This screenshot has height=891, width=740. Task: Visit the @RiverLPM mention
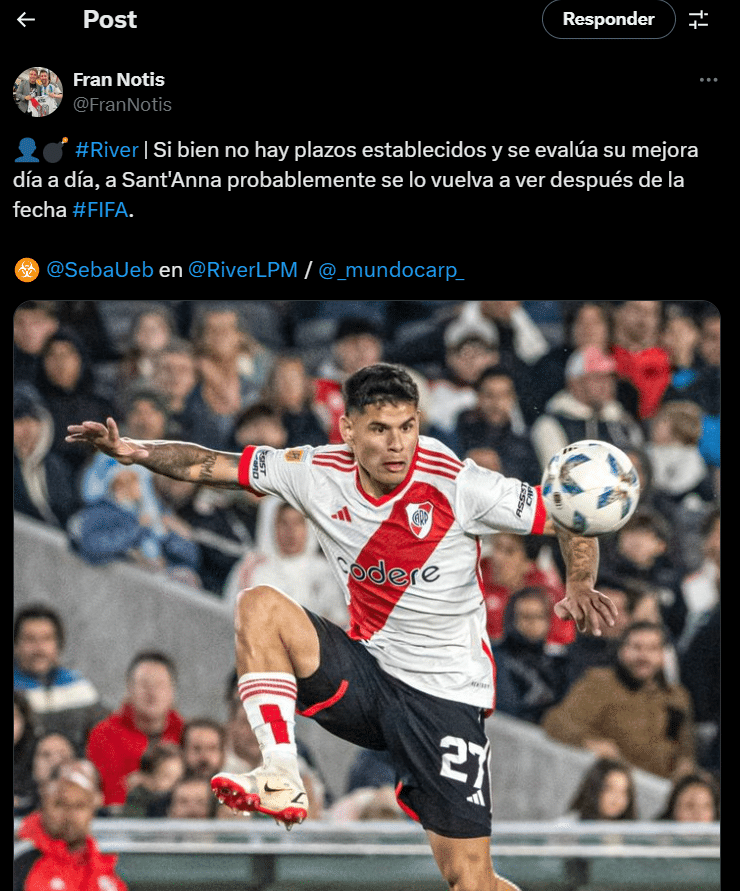(x=243, y=269)
